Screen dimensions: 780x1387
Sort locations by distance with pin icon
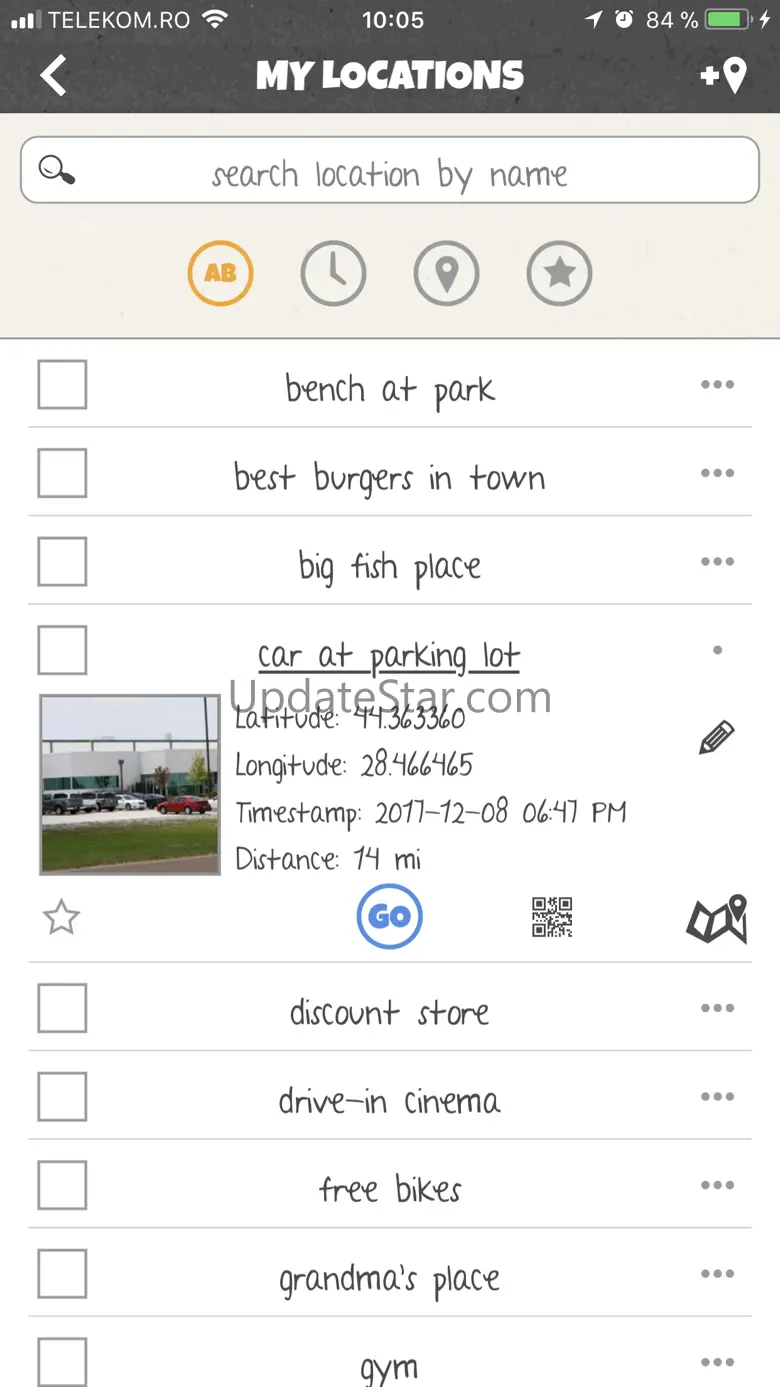[446, 273]
